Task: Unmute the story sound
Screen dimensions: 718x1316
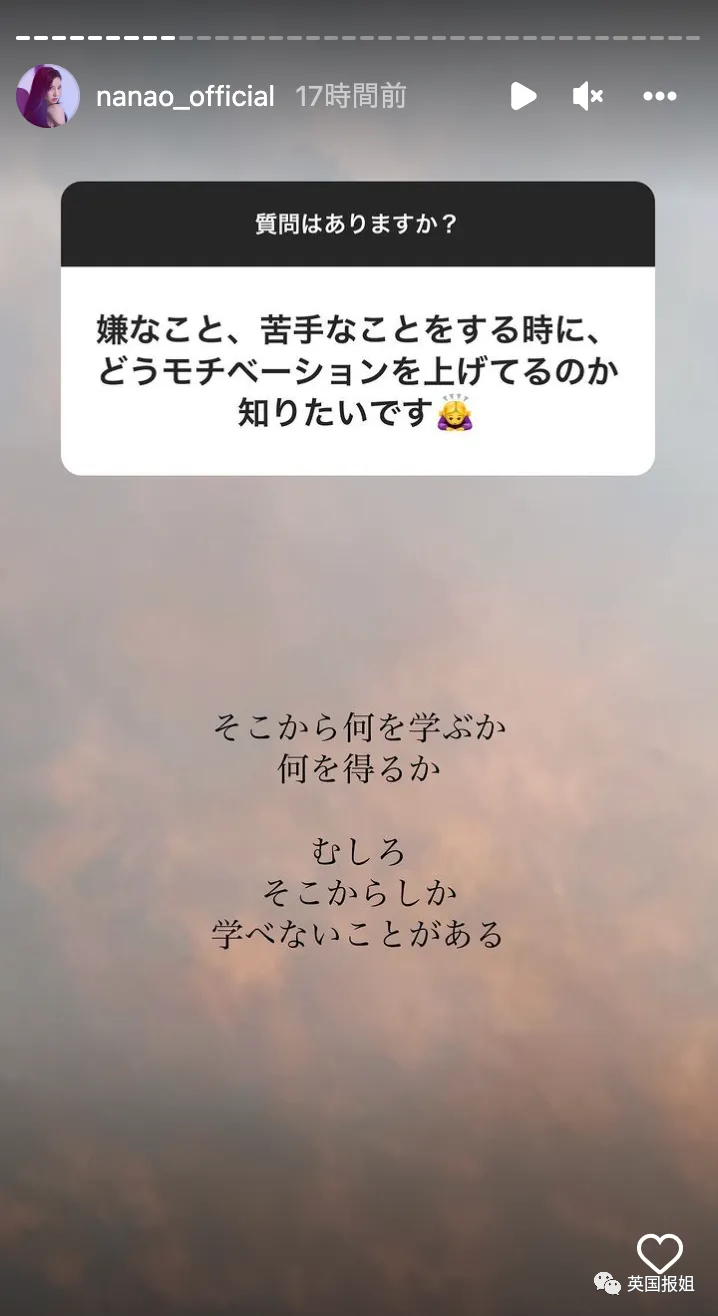Action: point(588,96)
